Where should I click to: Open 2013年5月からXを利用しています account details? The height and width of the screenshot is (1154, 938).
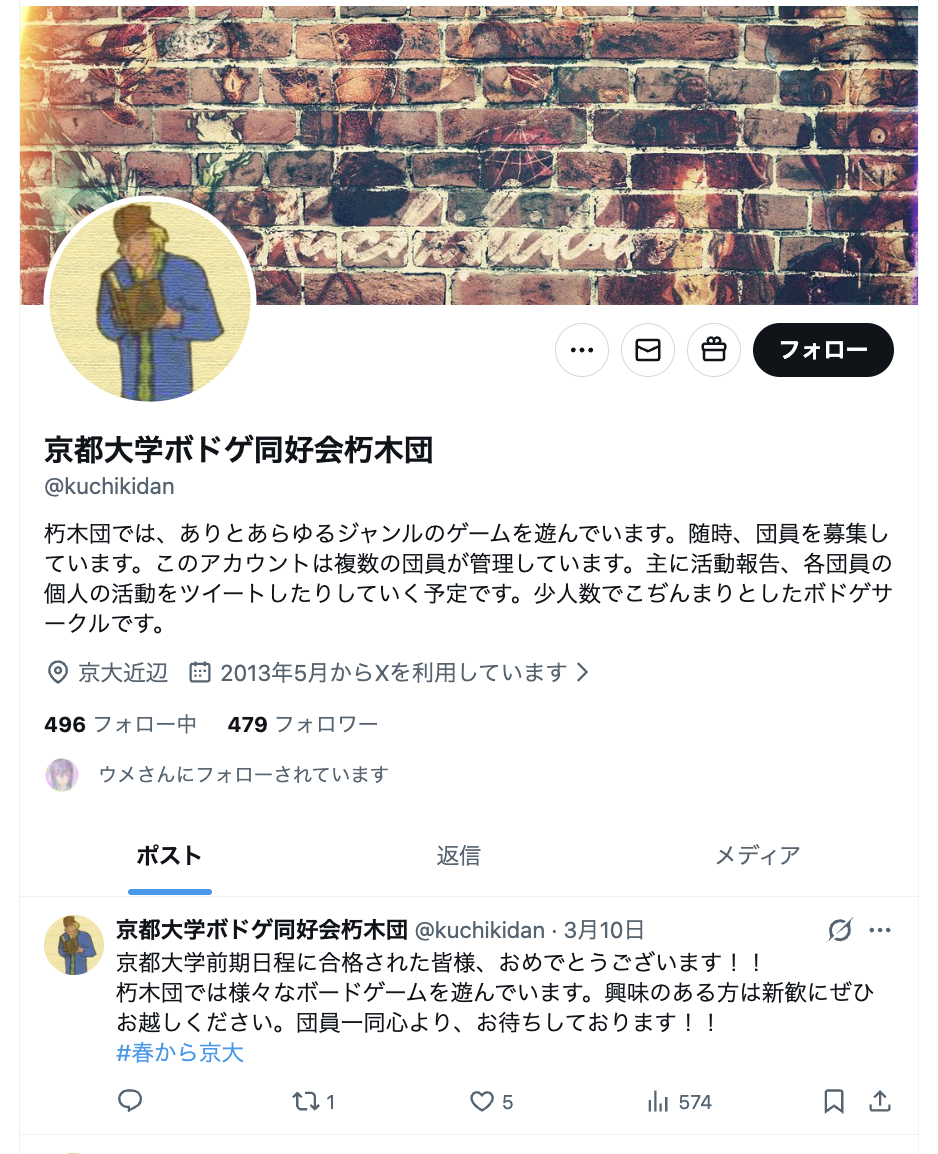pos(390,673)
